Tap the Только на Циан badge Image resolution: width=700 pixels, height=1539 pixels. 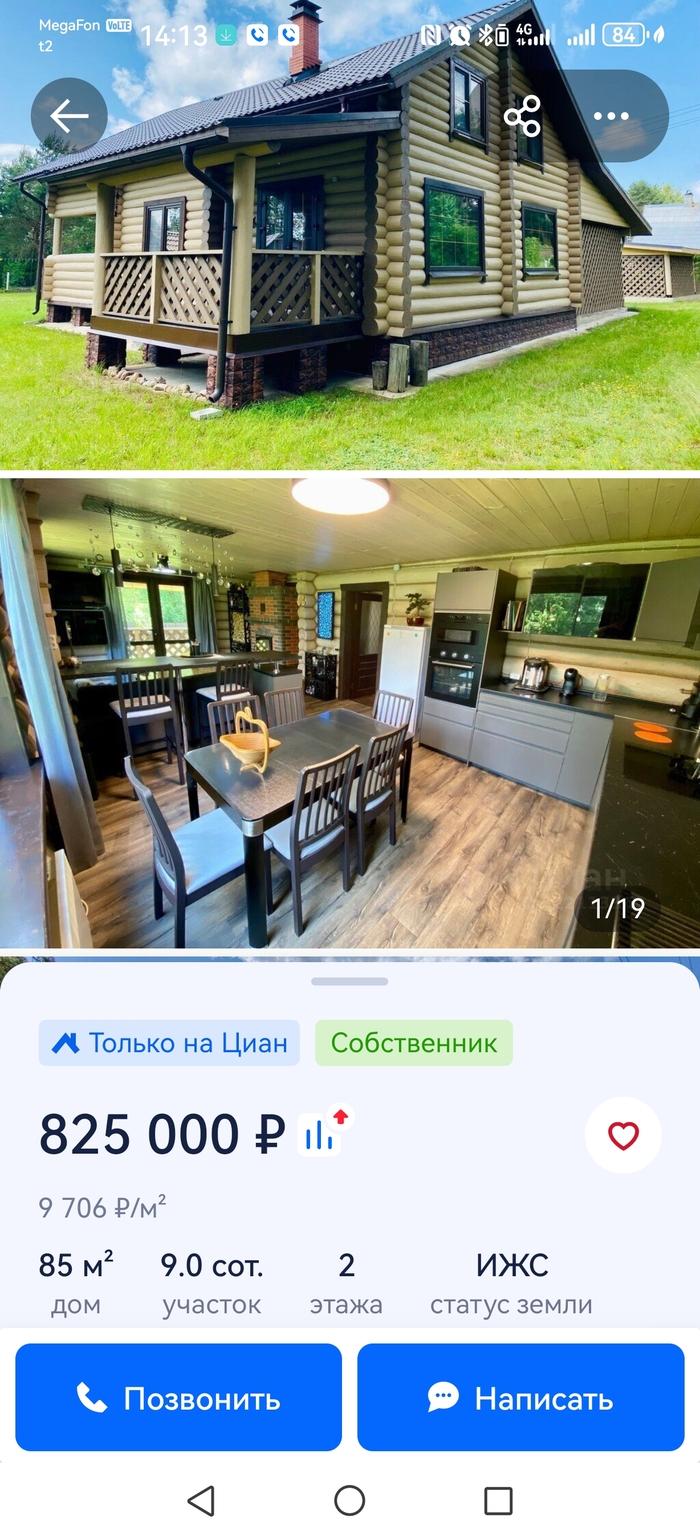click(169, 1043)
